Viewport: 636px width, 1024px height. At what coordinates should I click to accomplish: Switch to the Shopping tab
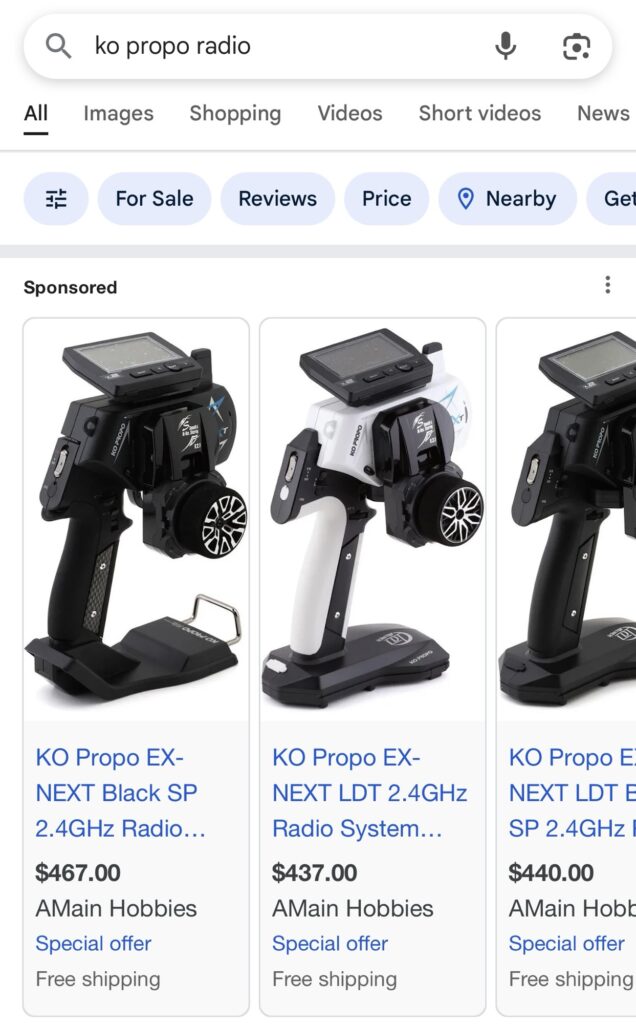coord(235,113)
